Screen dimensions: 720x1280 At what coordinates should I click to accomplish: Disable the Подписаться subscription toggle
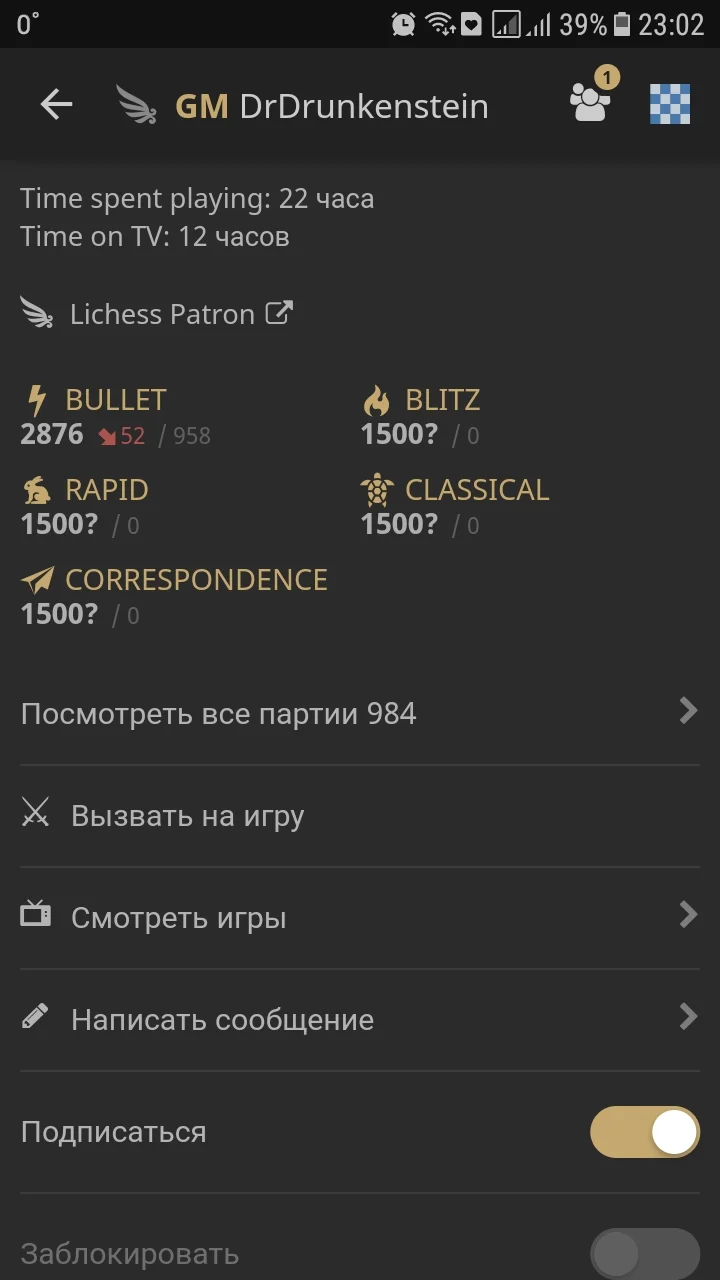click(x=644, y=1131)
